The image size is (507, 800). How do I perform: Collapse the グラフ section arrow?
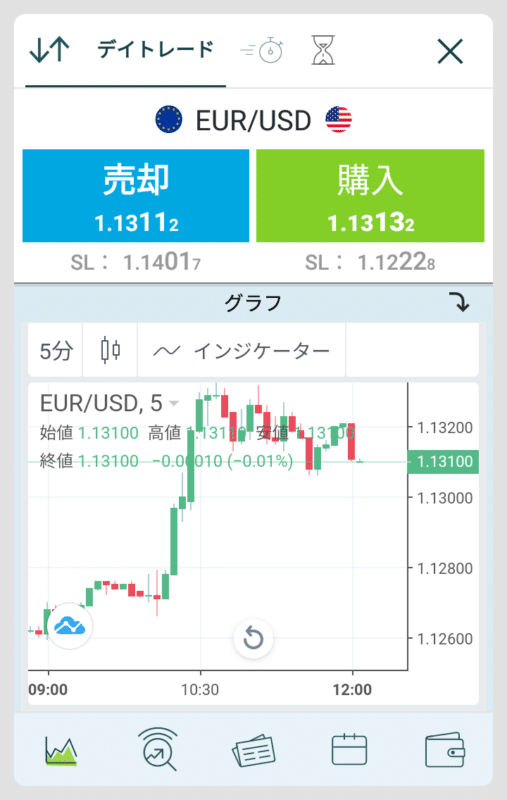462,303
